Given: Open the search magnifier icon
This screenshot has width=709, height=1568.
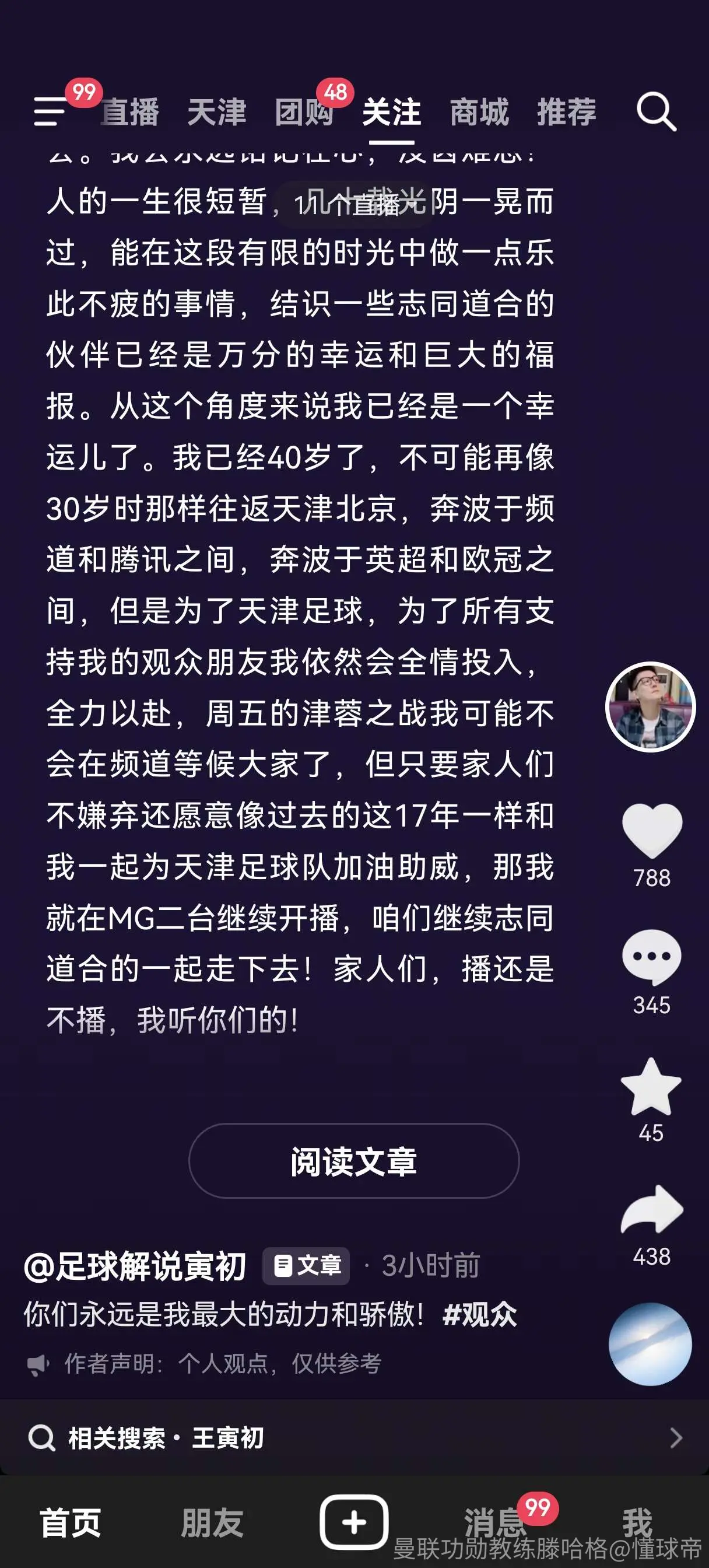Looking at the screenshot, I should [x=656, y=112].
